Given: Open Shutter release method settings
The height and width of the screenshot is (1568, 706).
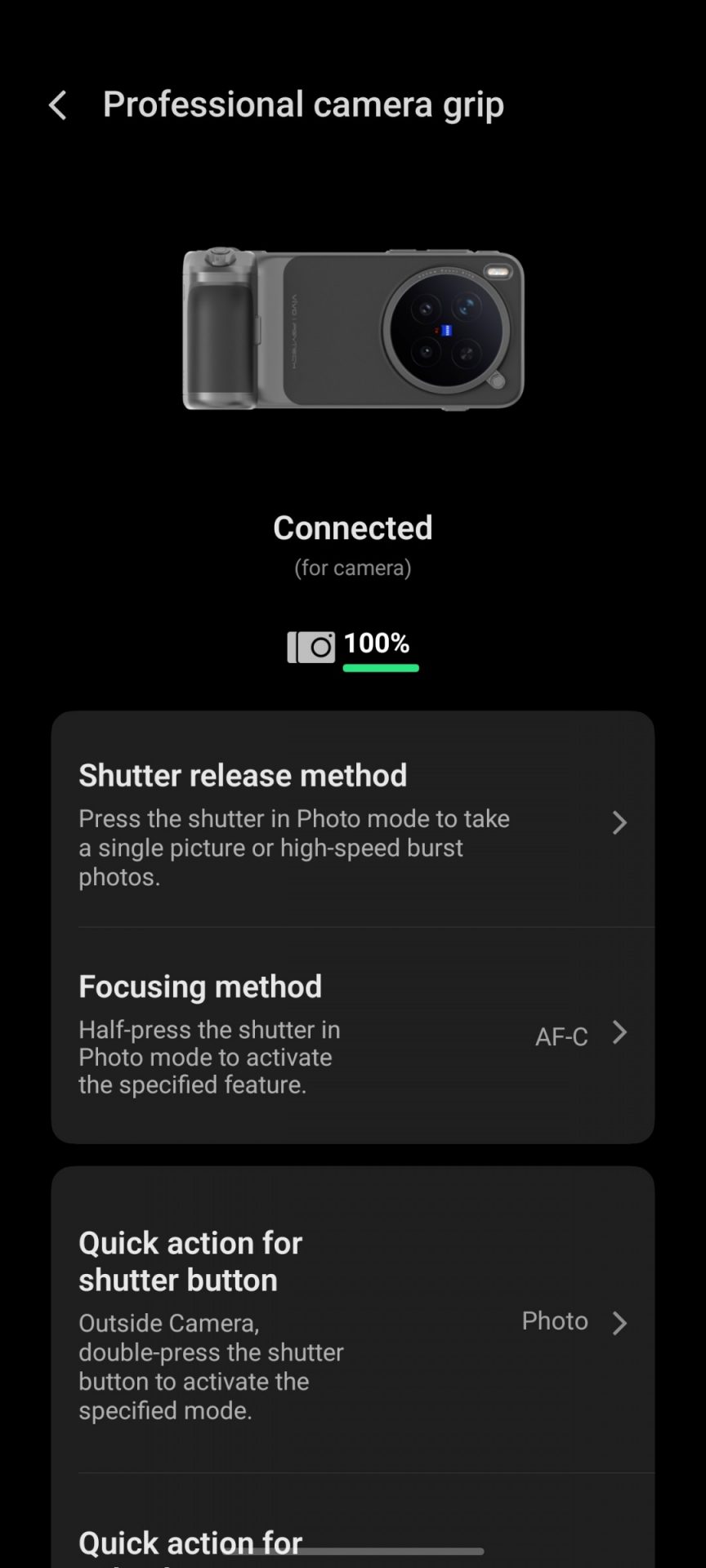Looking at the screenshot, I should point(351,823).
